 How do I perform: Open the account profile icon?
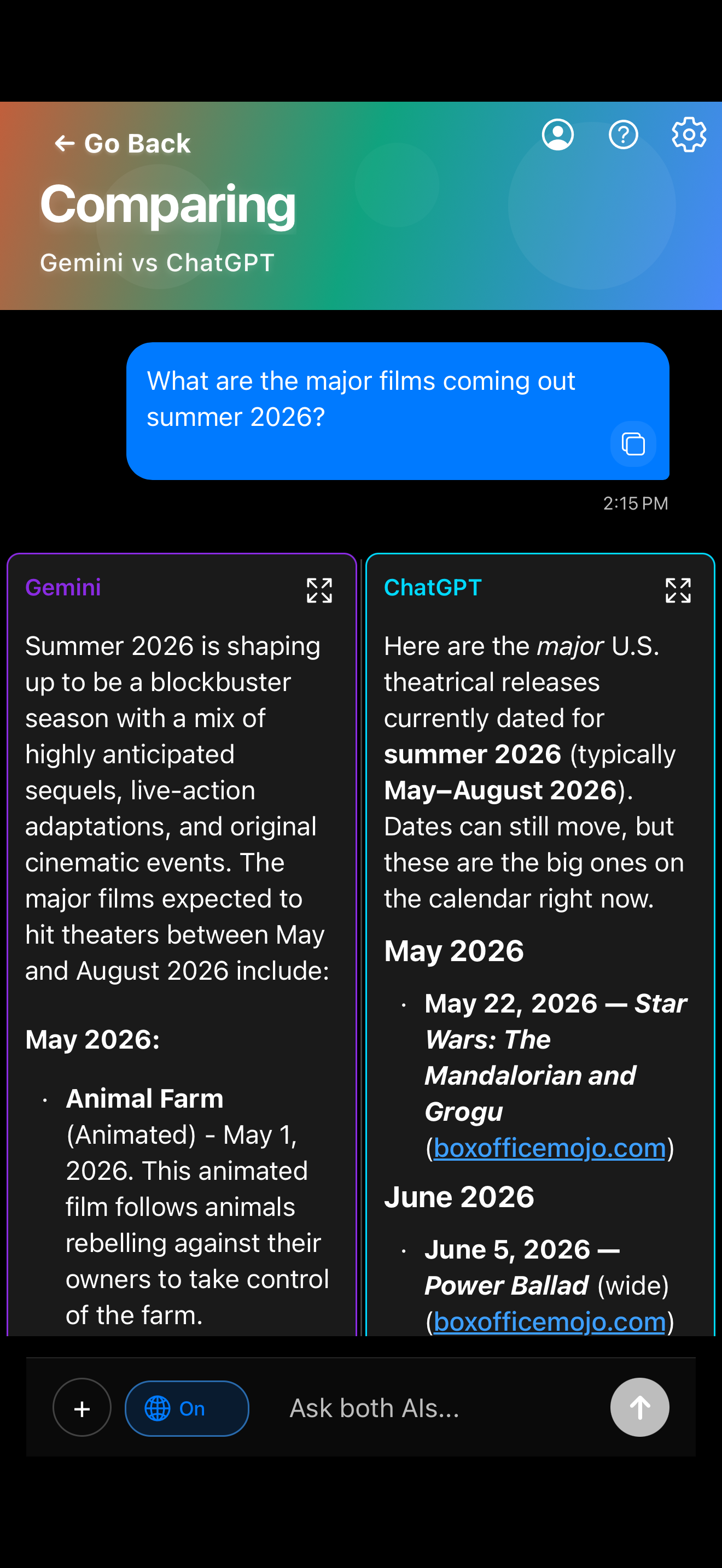click(x=557, y=134)
